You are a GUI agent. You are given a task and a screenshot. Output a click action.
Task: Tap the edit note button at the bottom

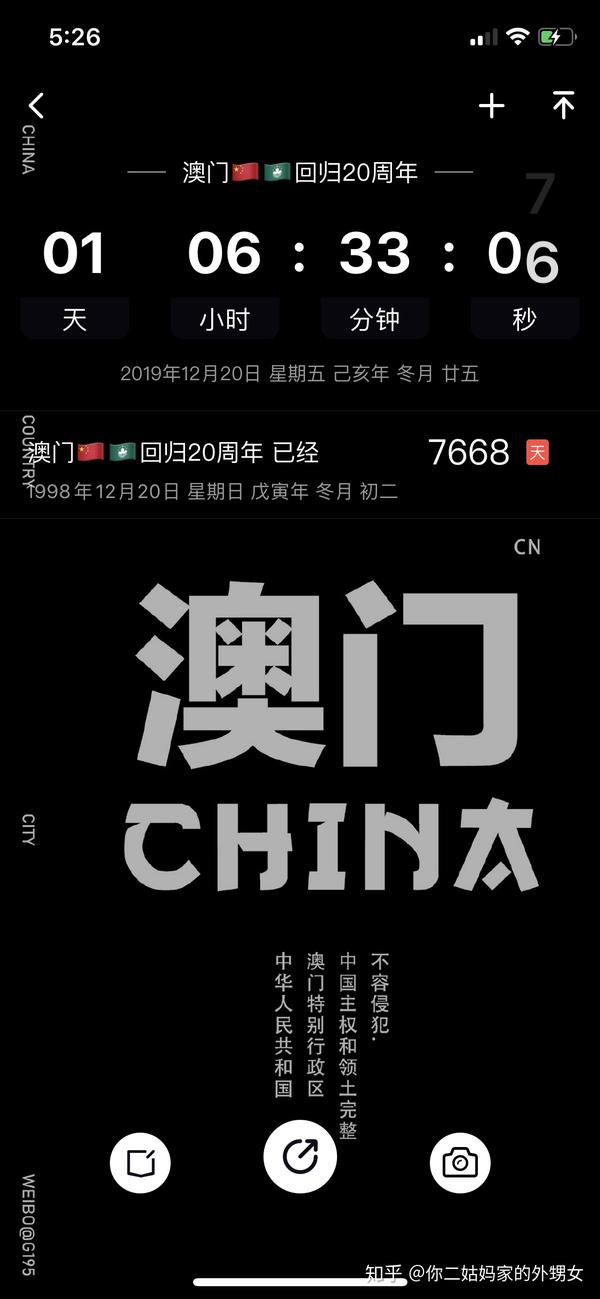pyautogui.click(x=140, y=1163)
